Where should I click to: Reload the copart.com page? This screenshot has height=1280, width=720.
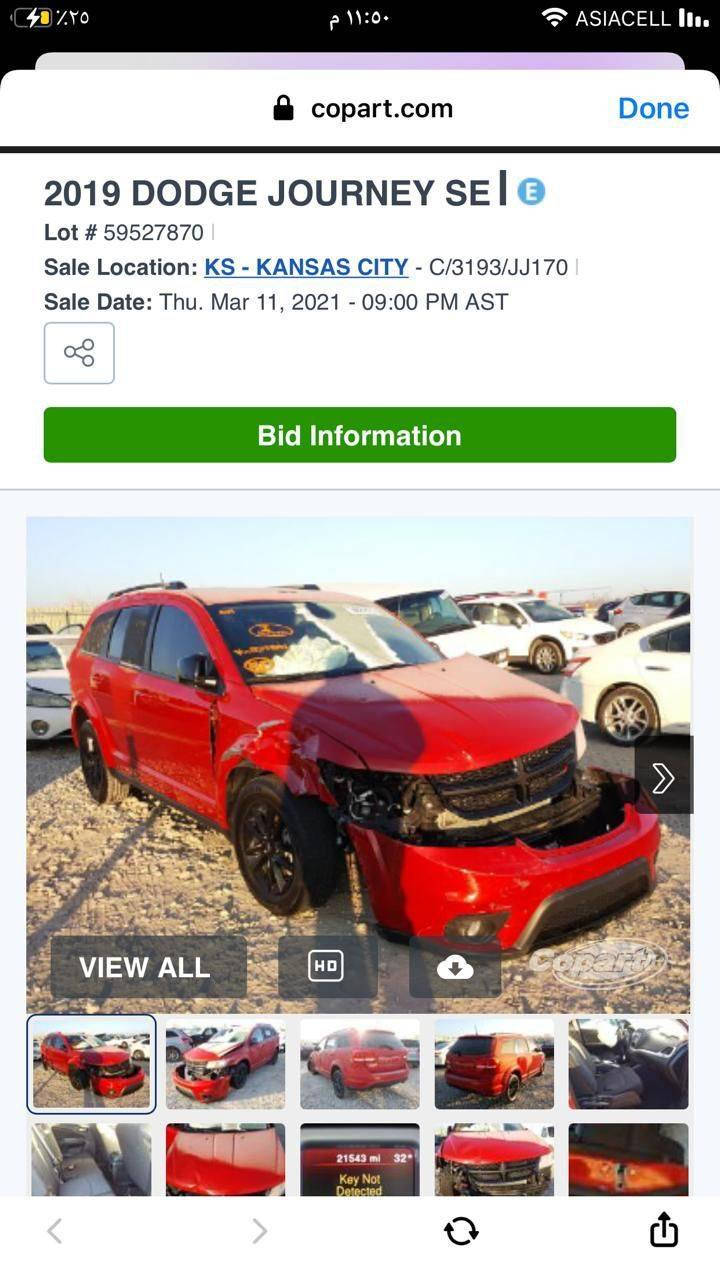461,1231
